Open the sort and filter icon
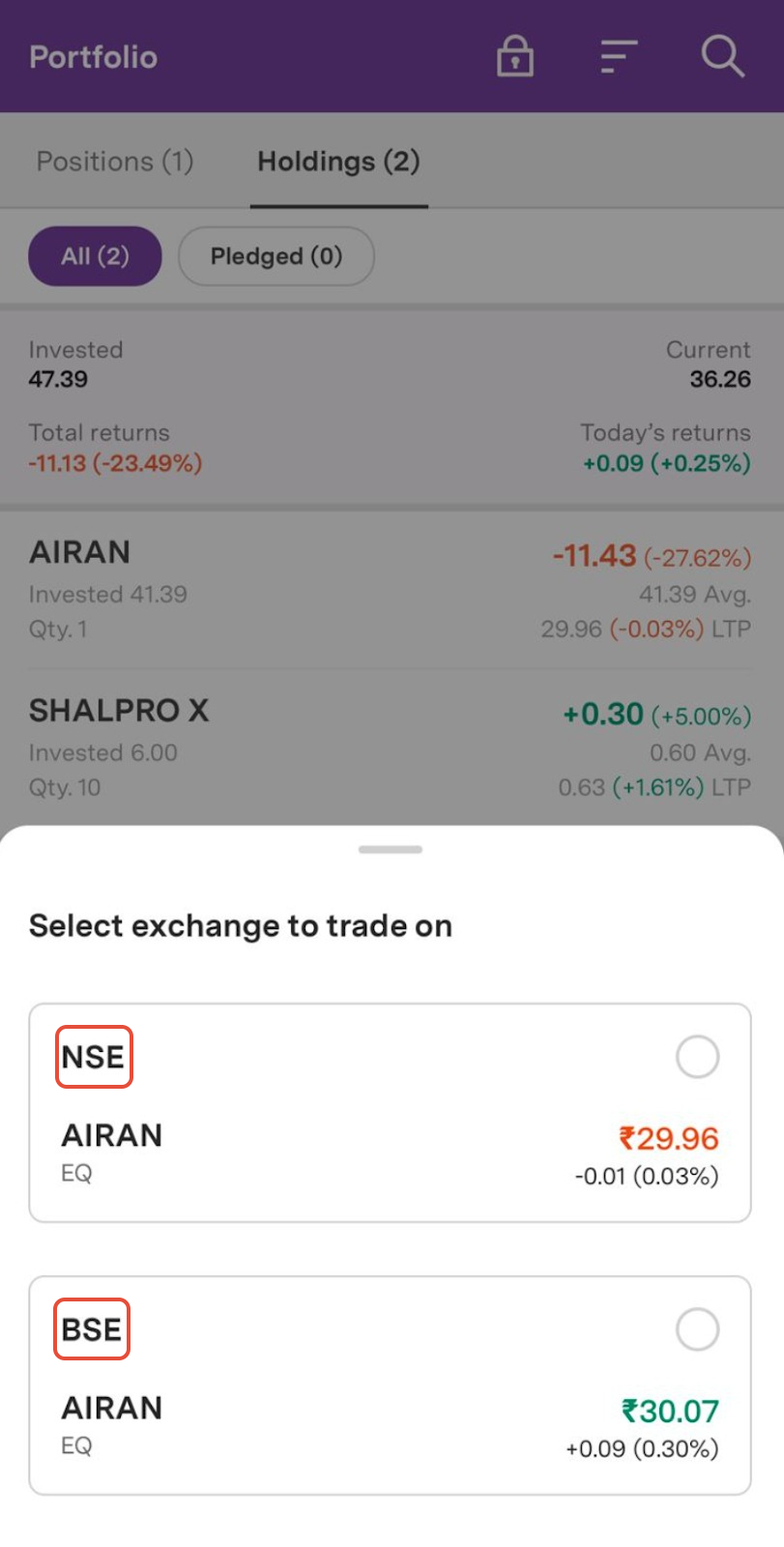 tap(619, 57)
